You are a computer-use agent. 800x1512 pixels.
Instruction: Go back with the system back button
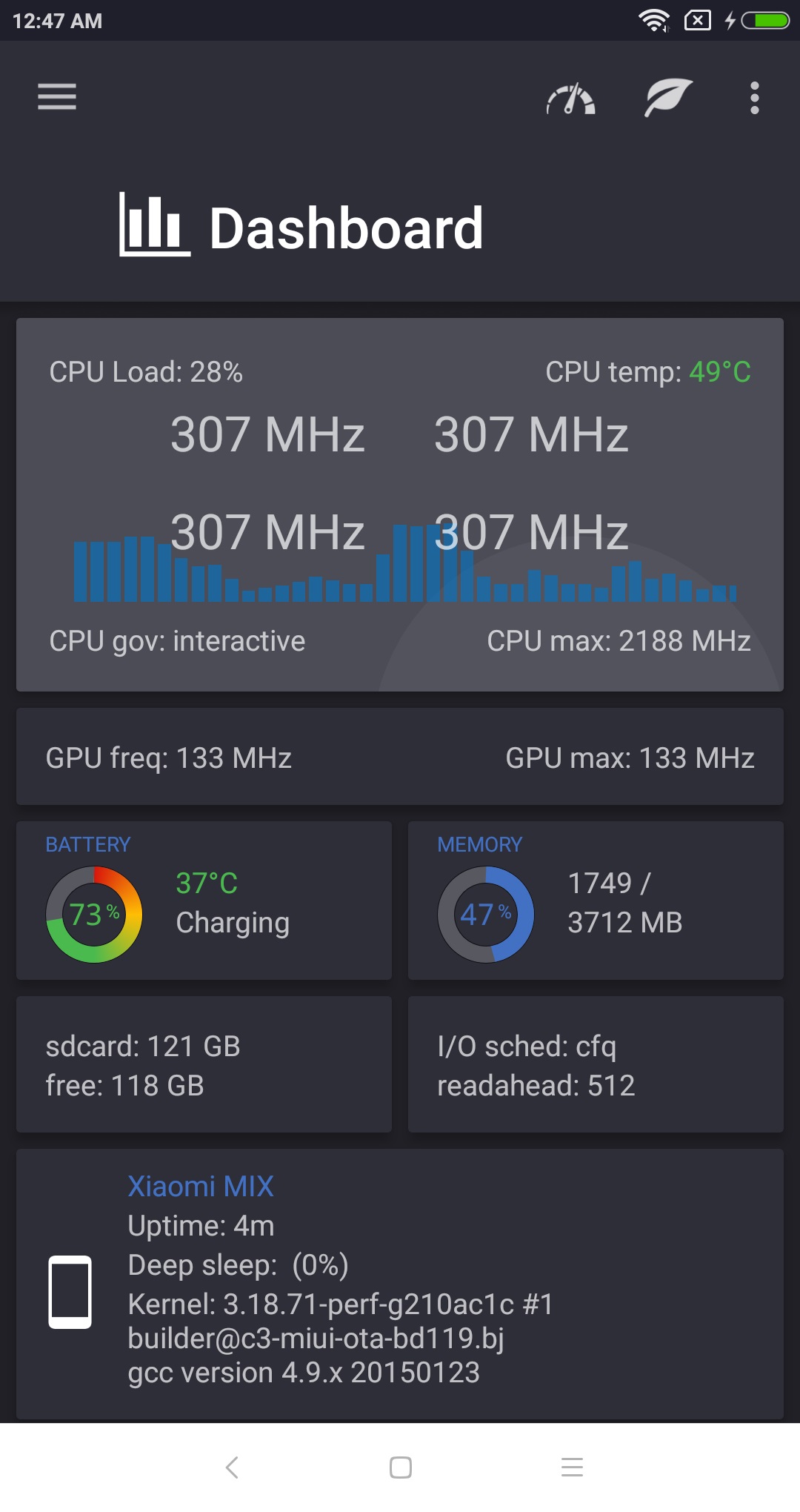pos(232,1467)
